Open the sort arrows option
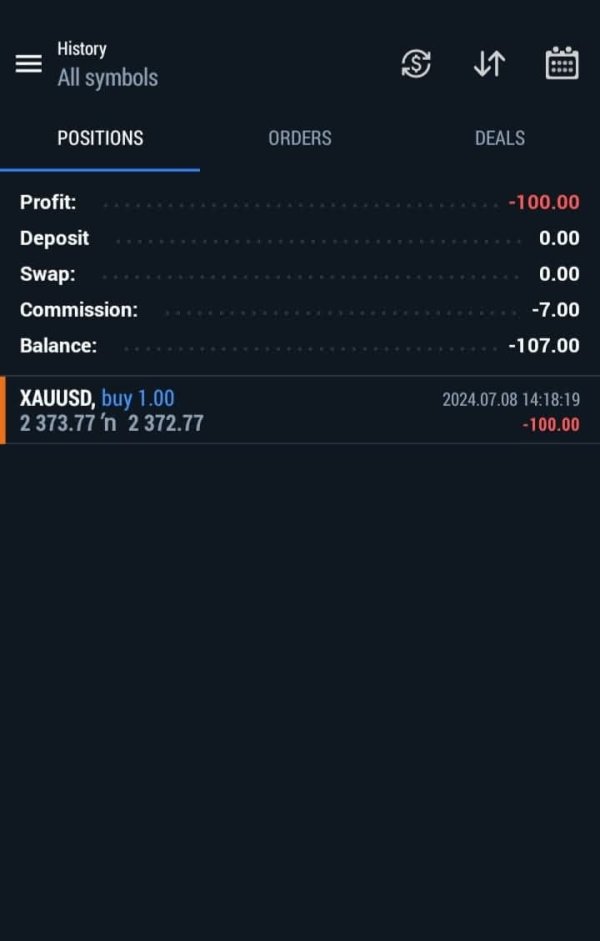Image resolution: width=600 pixels, height=941 pixels. point(489,64)
